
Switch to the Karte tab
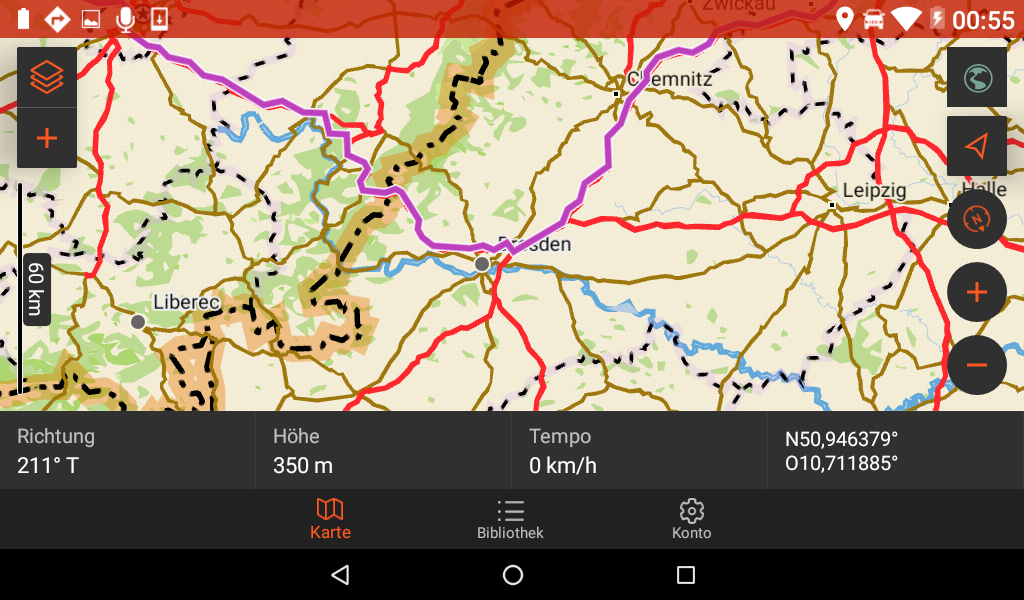(330, 519)
